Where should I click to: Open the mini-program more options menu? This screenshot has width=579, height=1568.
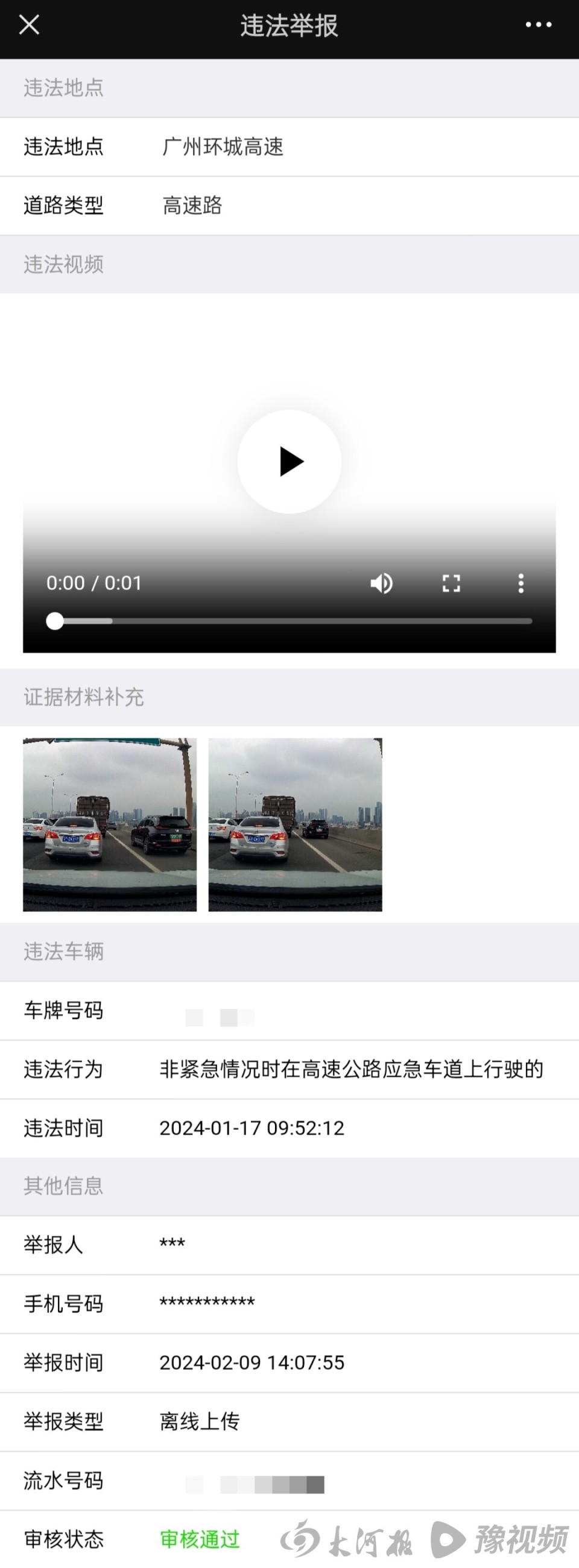[x=537, y=24]
